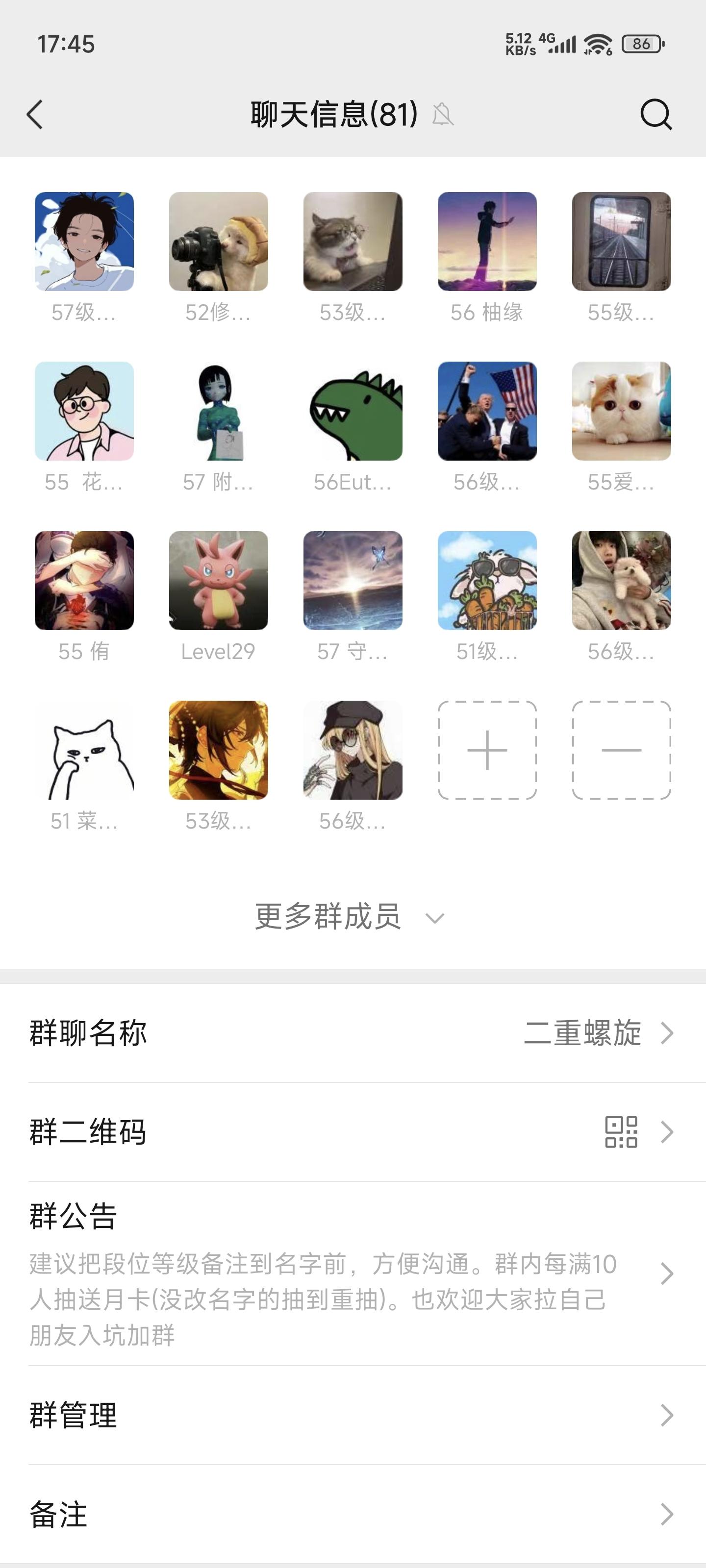View member 55 花… profile
706x1568 pixels.
click(x=84, y=412)
